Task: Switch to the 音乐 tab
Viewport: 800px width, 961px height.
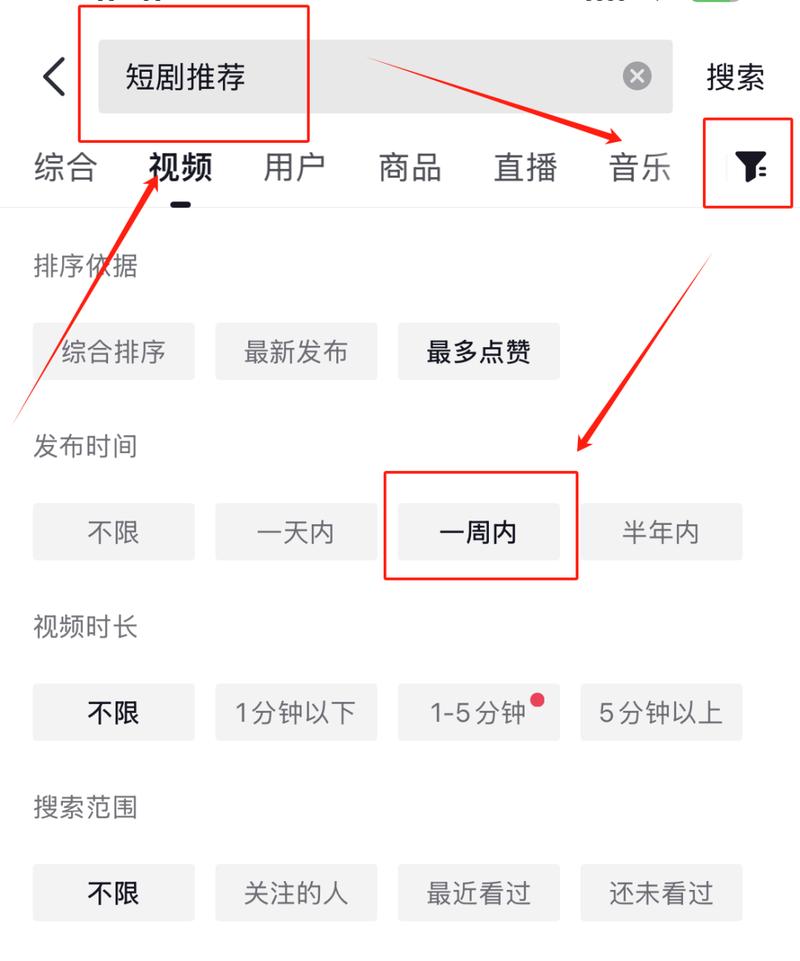Action: coord(640,167)
